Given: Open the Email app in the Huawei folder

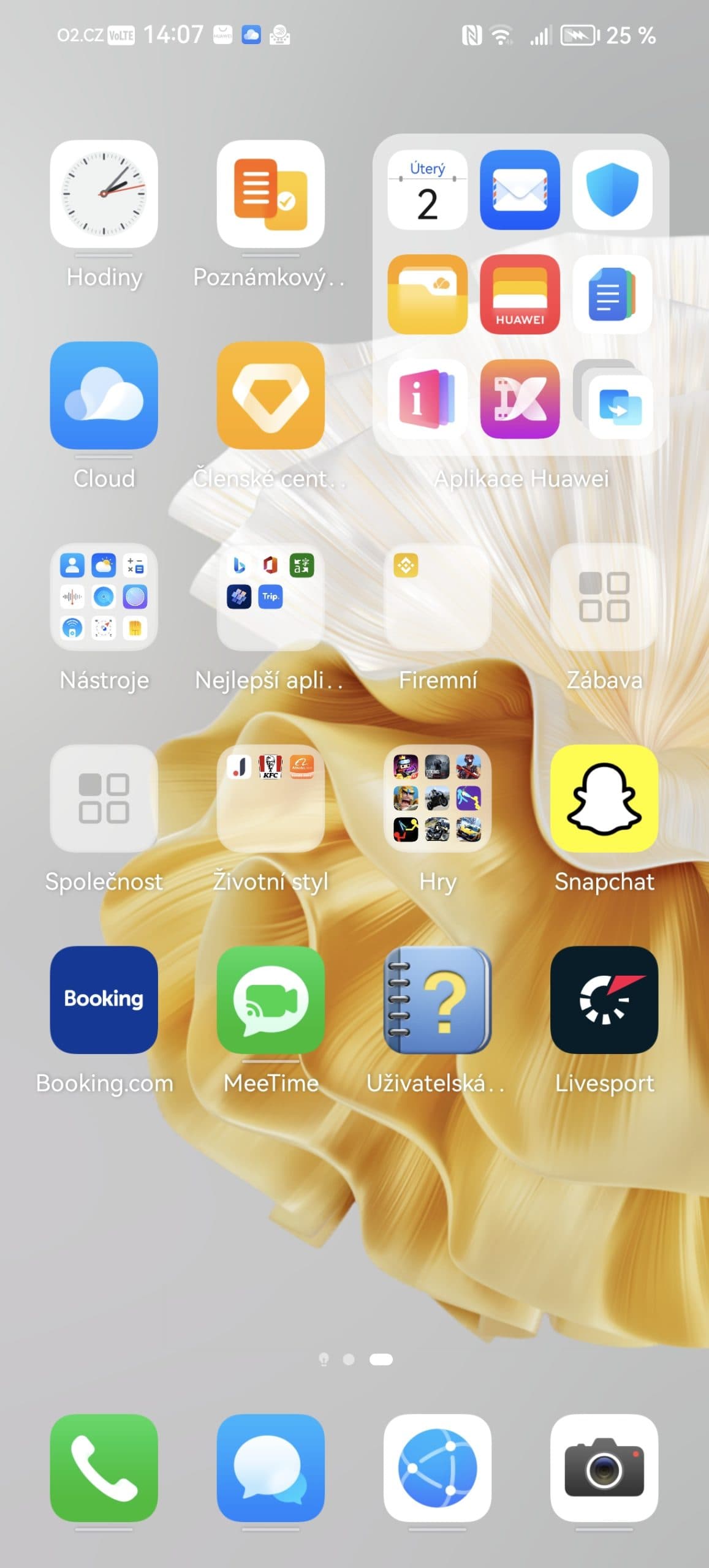Looking at the screenshot, I should 520,190.
